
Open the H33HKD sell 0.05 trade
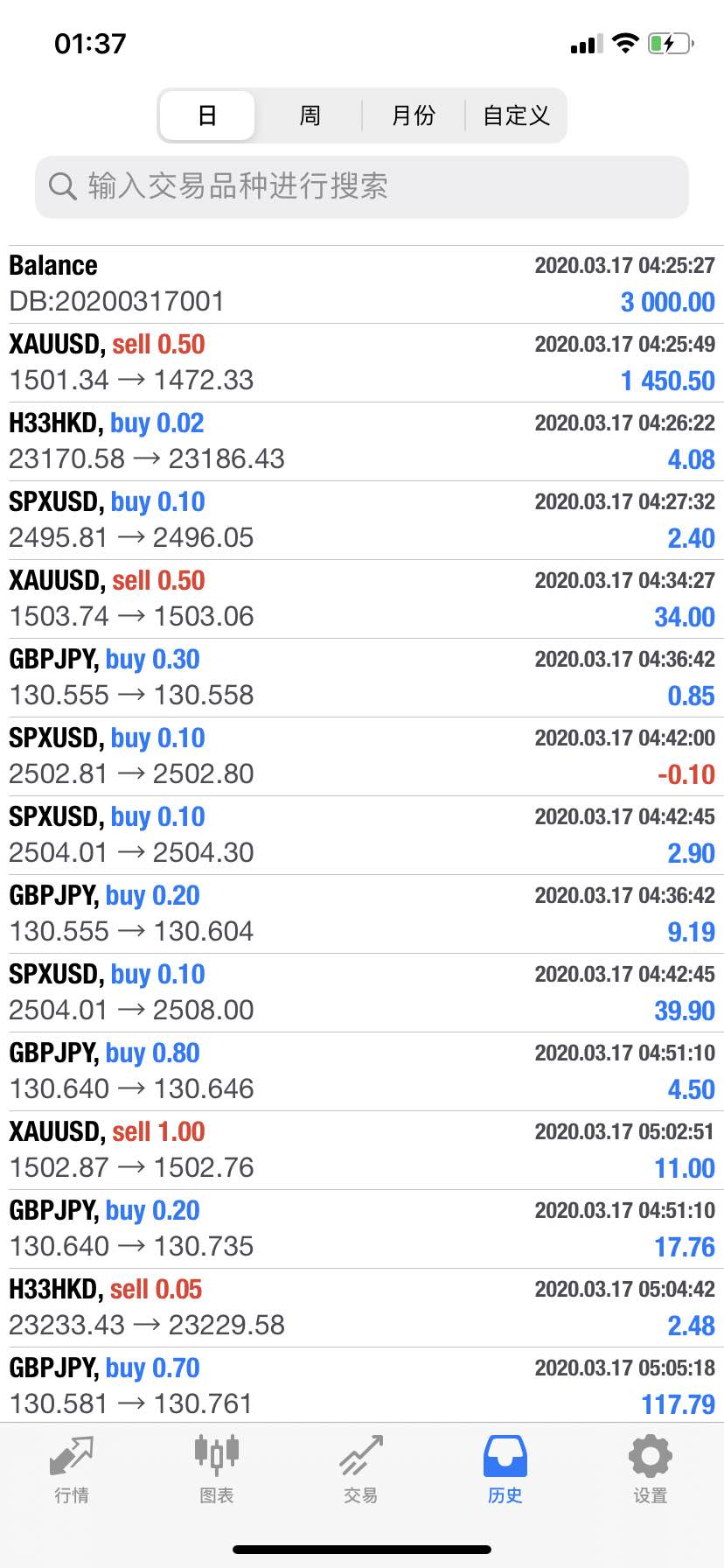pyautogui.click(x=362, y=1308)
